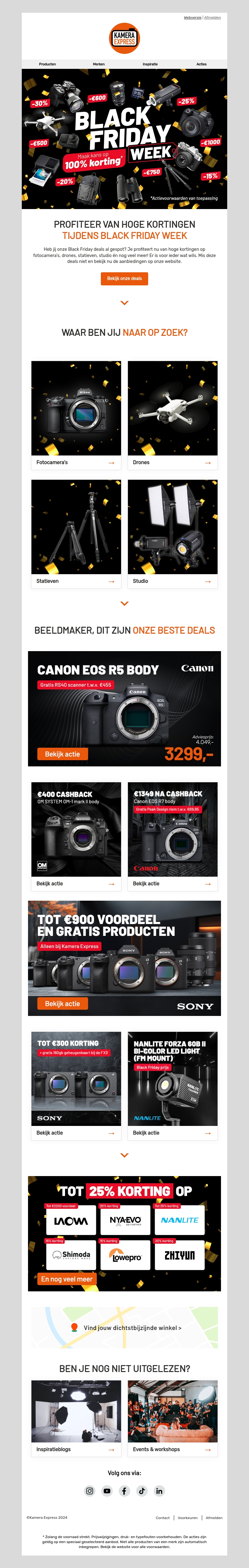
Task: Open the Nanlite Forza 60B II deal
Action: click(172, 1133)
